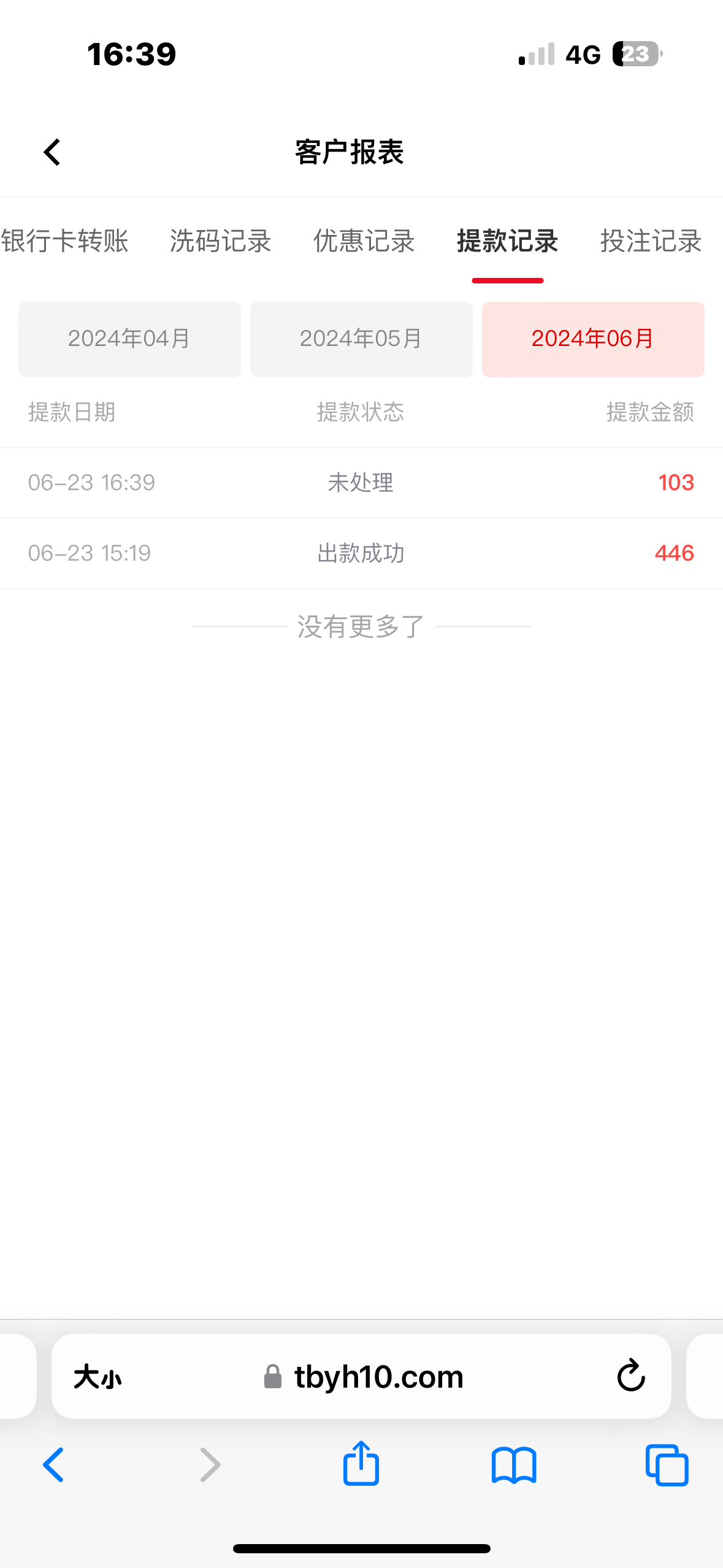Navigate back in Safari browser

point(53,1465)
